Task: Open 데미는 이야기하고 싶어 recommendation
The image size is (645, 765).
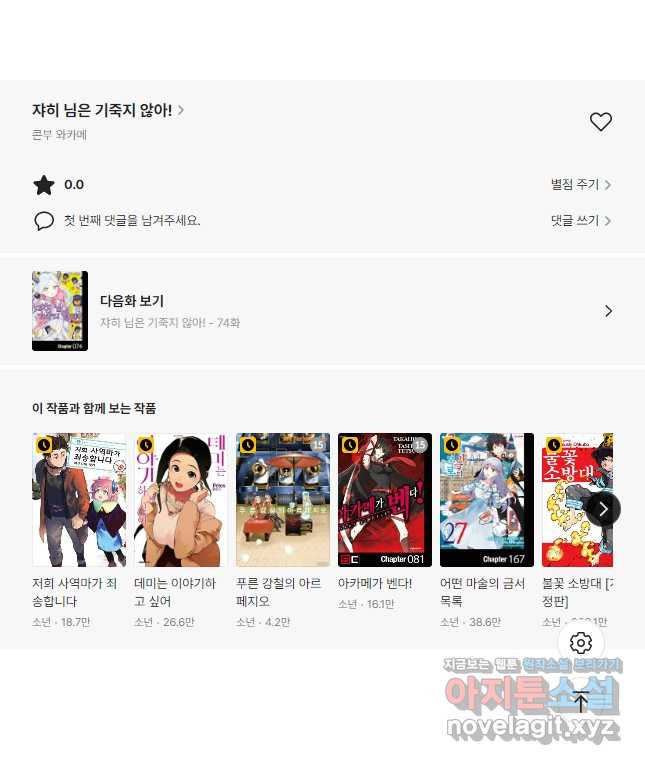Action: click(x=181, y=500)
